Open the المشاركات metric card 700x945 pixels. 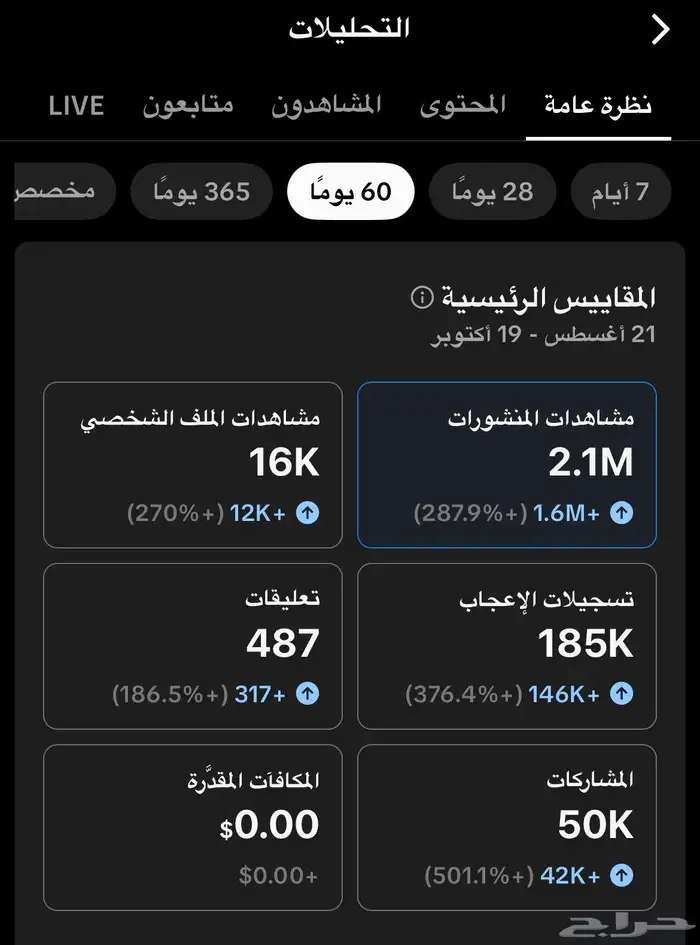click(506, 825)
